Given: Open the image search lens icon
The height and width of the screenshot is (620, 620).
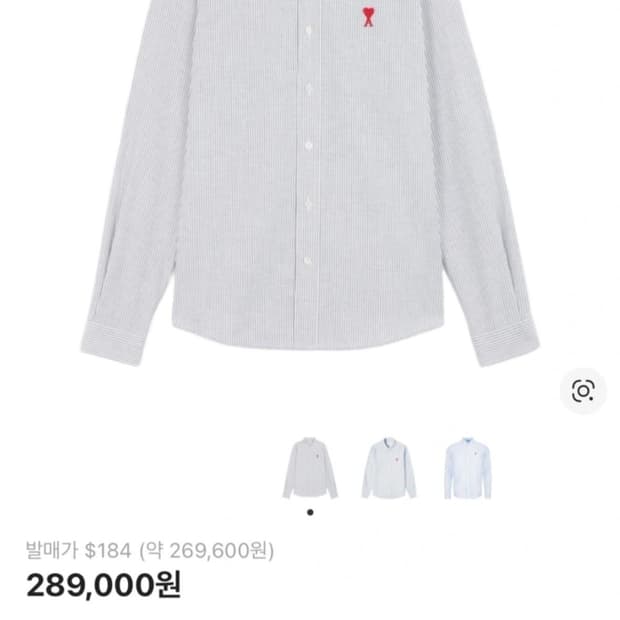Looking at the screenshot, I should pyautogui.click(x=583, y=391).
